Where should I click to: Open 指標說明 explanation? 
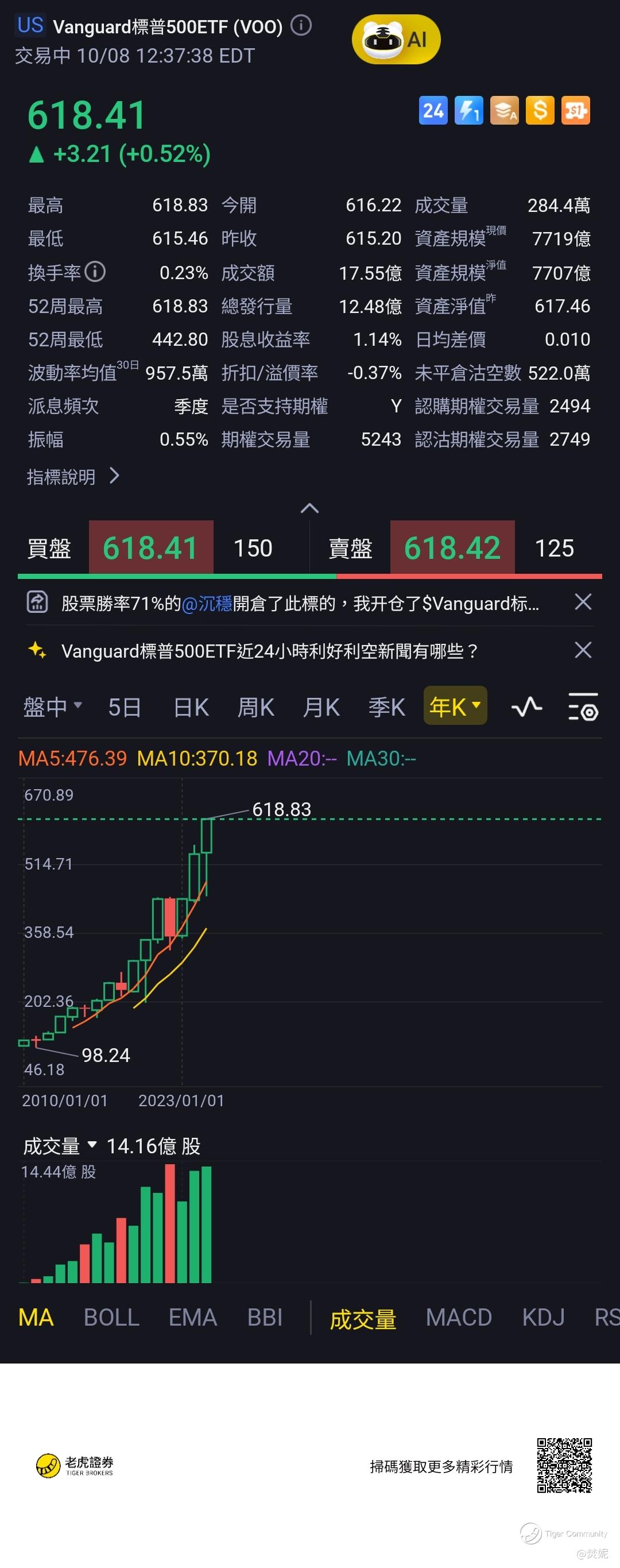pyautogui.click(x=73, y=477)
